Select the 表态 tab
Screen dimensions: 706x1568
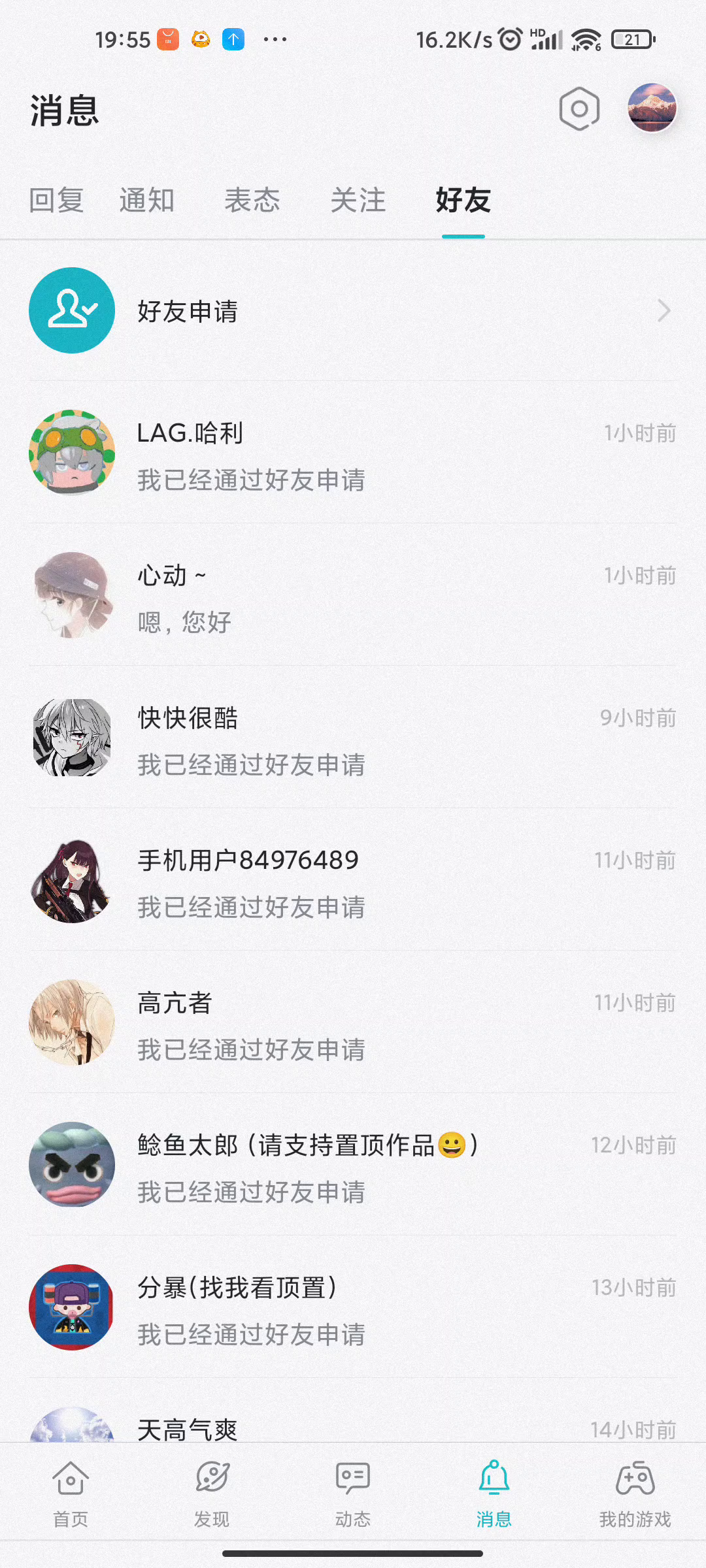point(252,200)
